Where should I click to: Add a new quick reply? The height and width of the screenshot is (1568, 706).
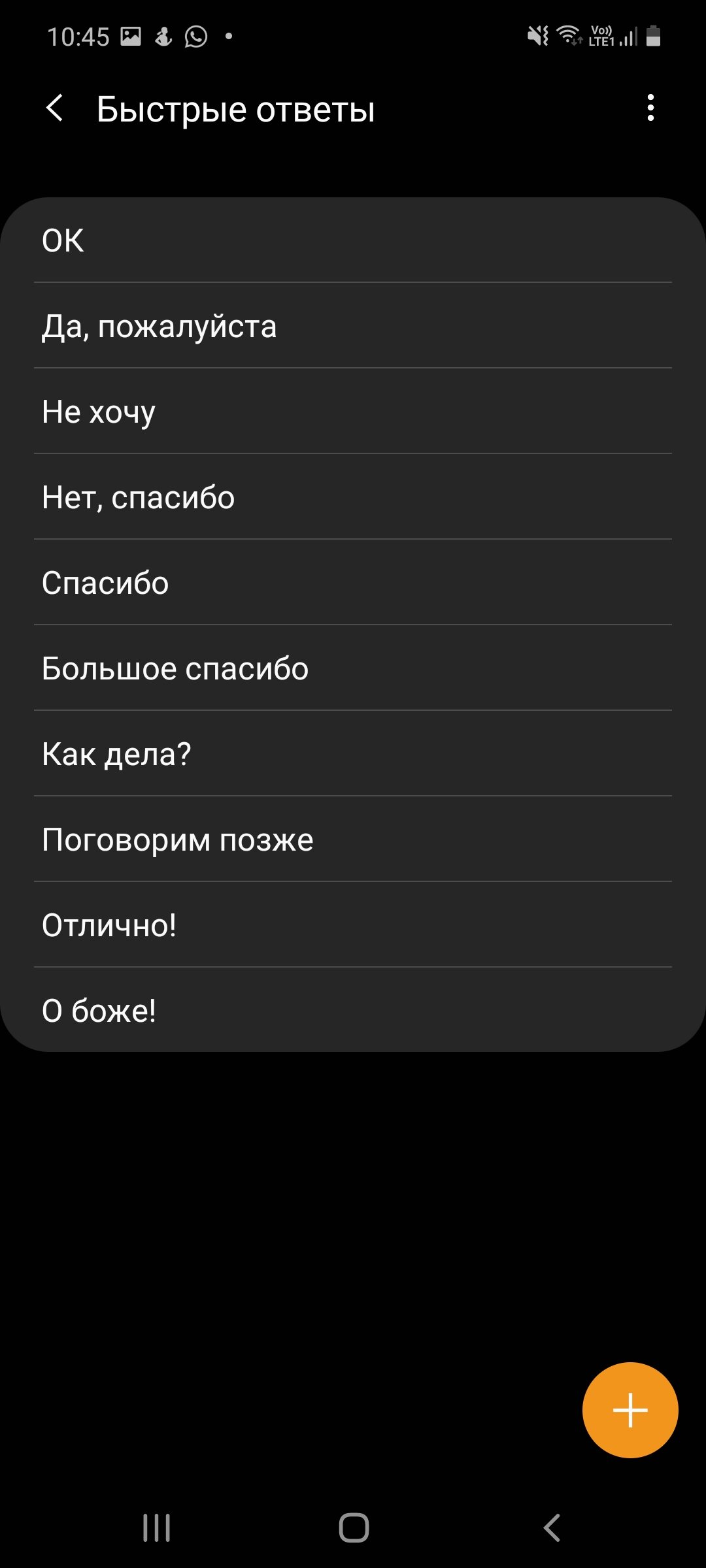630,1410
